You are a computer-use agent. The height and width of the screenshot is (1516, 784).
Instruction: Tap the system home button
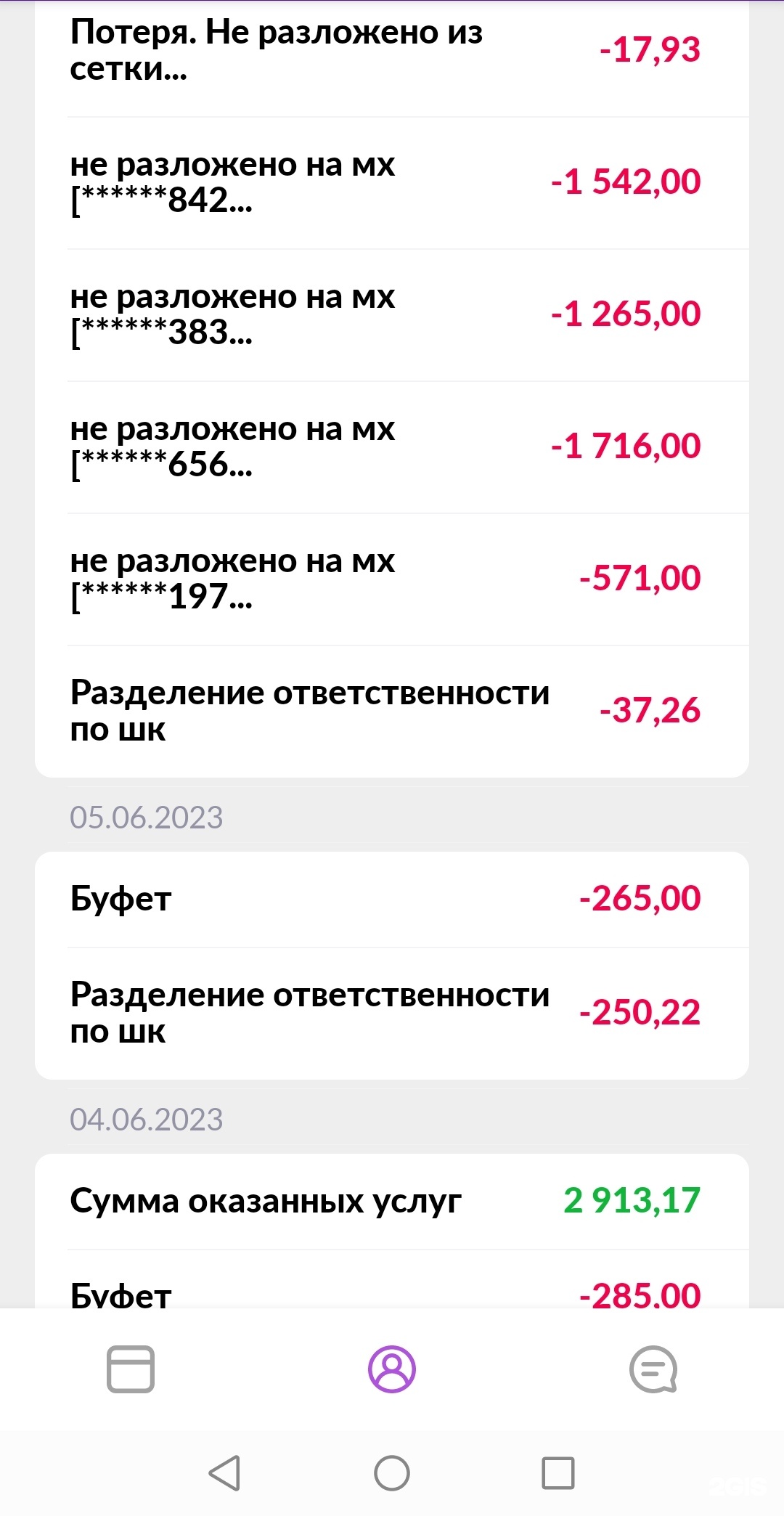coord(392,1473)
